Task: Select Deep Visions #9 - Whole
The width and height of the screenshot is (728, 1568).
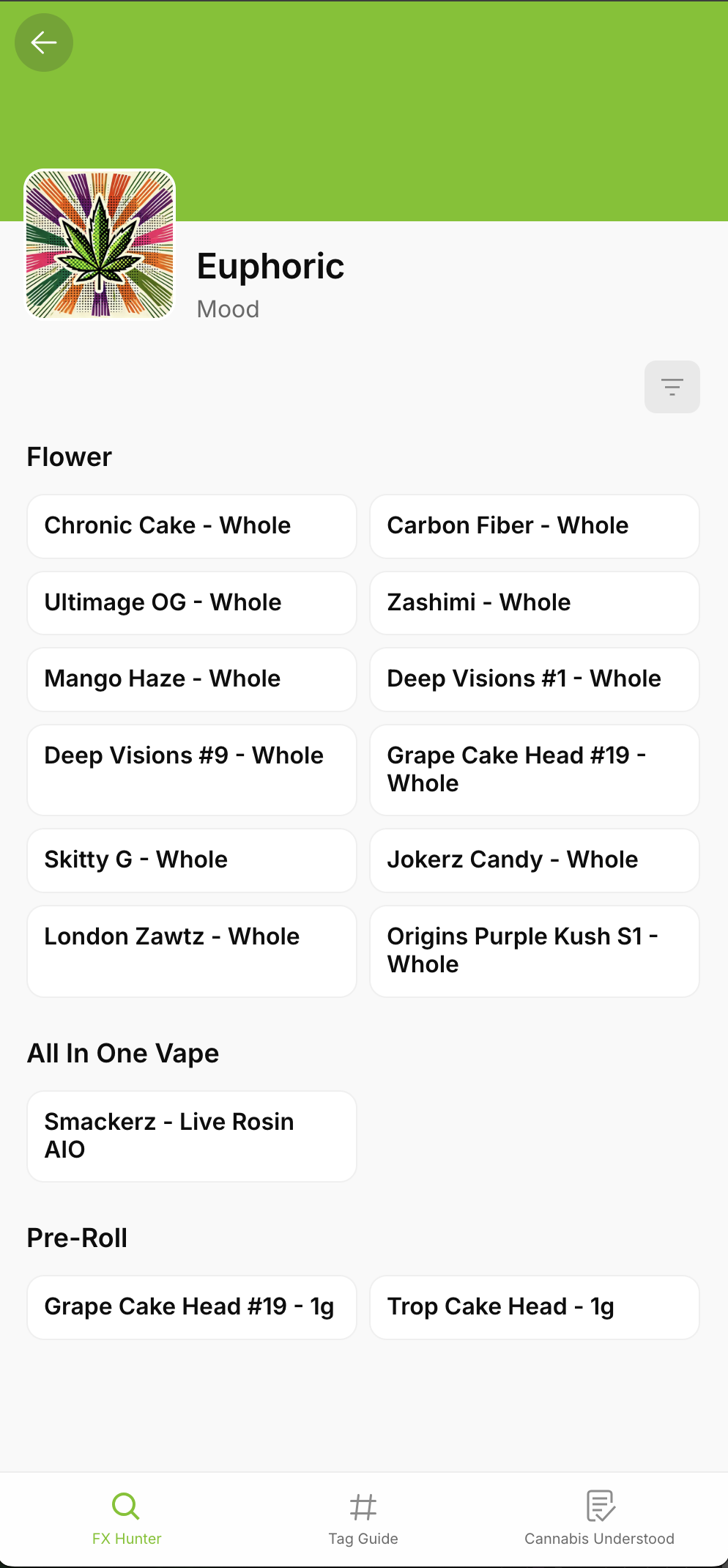Action: (x=192, y=770)
